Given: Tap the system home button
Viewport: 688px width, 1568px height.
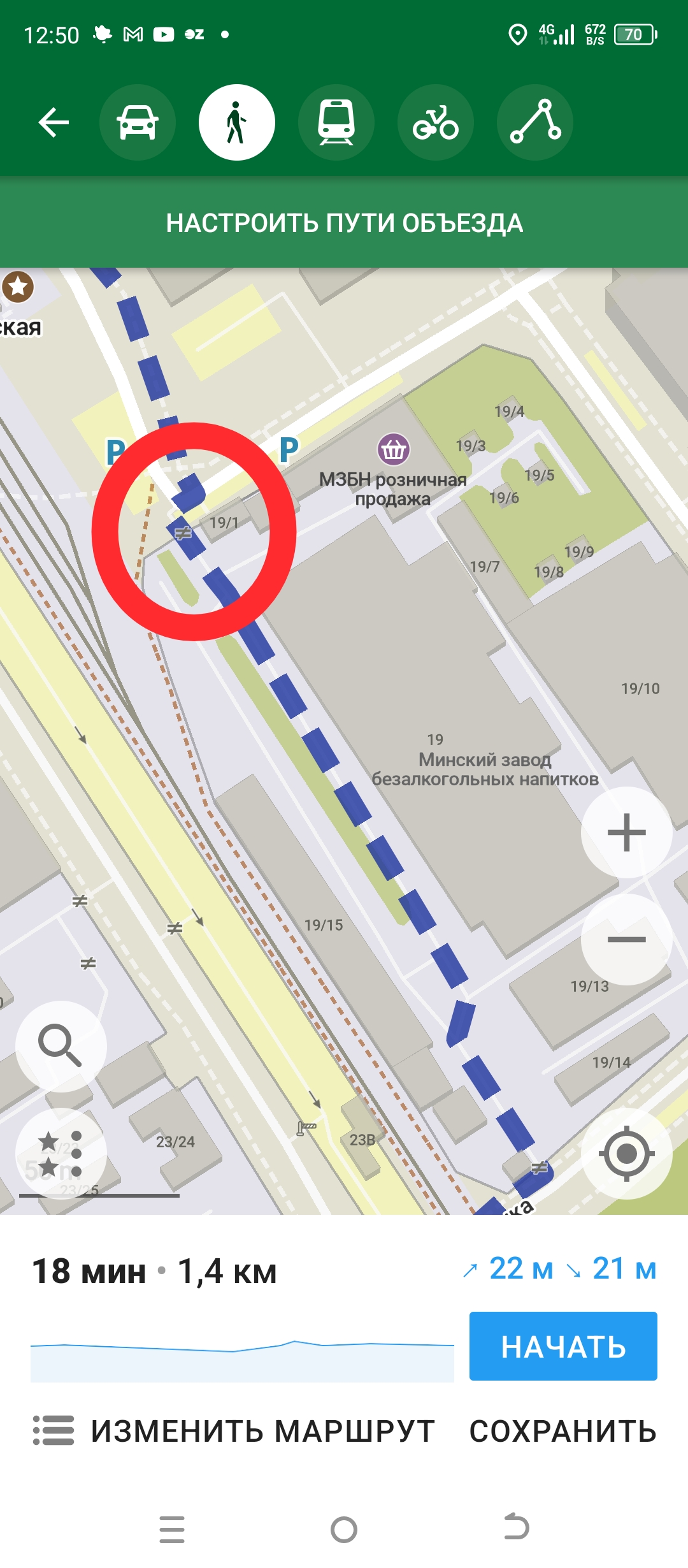Looking at the screenshot, I should [344, 1529].
